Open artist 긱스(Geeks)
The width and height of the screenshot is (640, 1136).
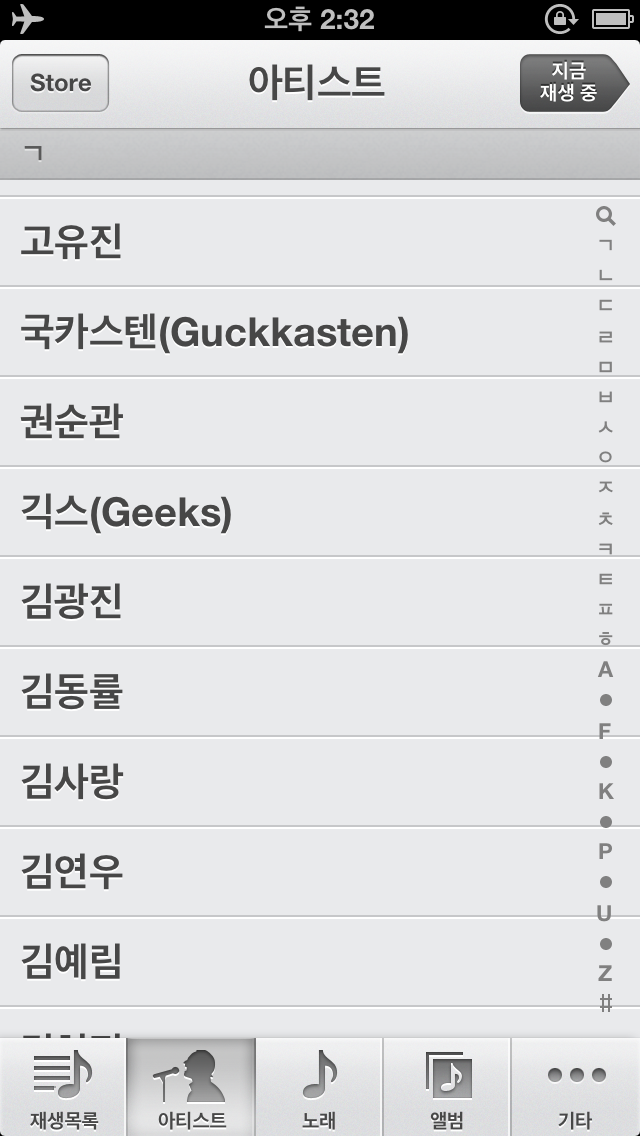coord(320,512)
